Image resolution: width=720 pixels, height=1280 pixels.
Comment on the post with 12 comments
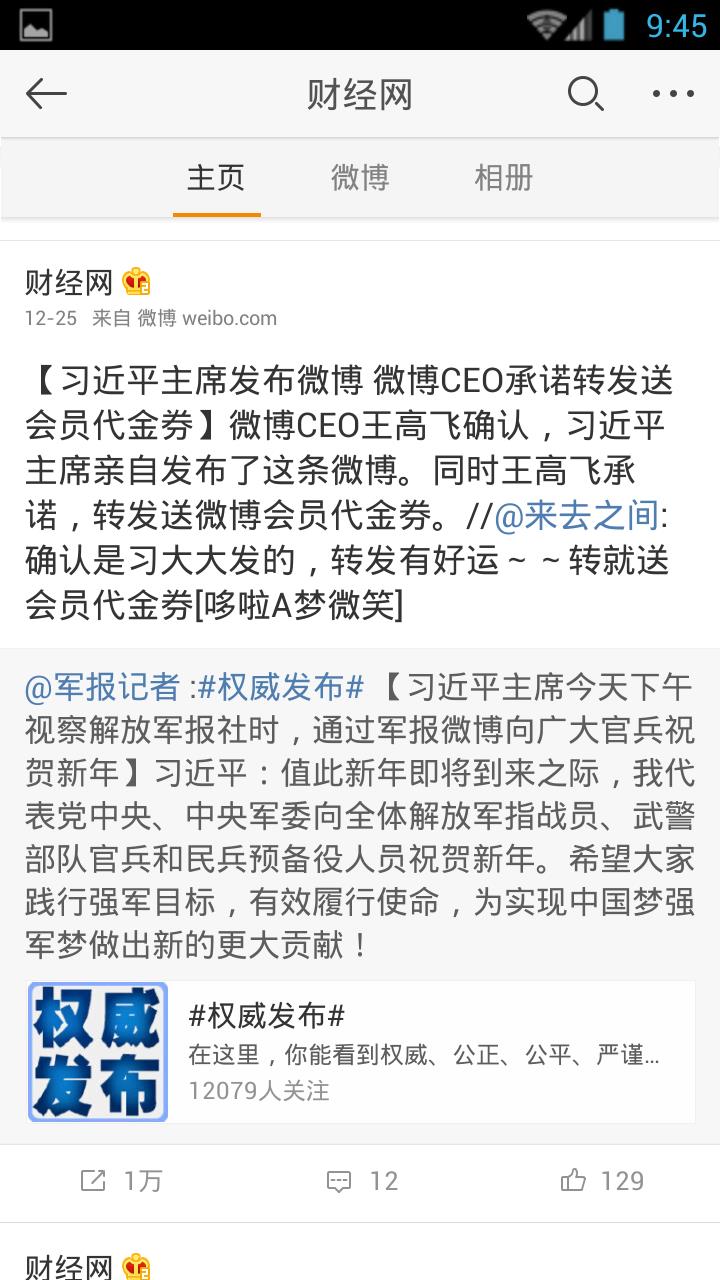click(x=361, y=1181)
